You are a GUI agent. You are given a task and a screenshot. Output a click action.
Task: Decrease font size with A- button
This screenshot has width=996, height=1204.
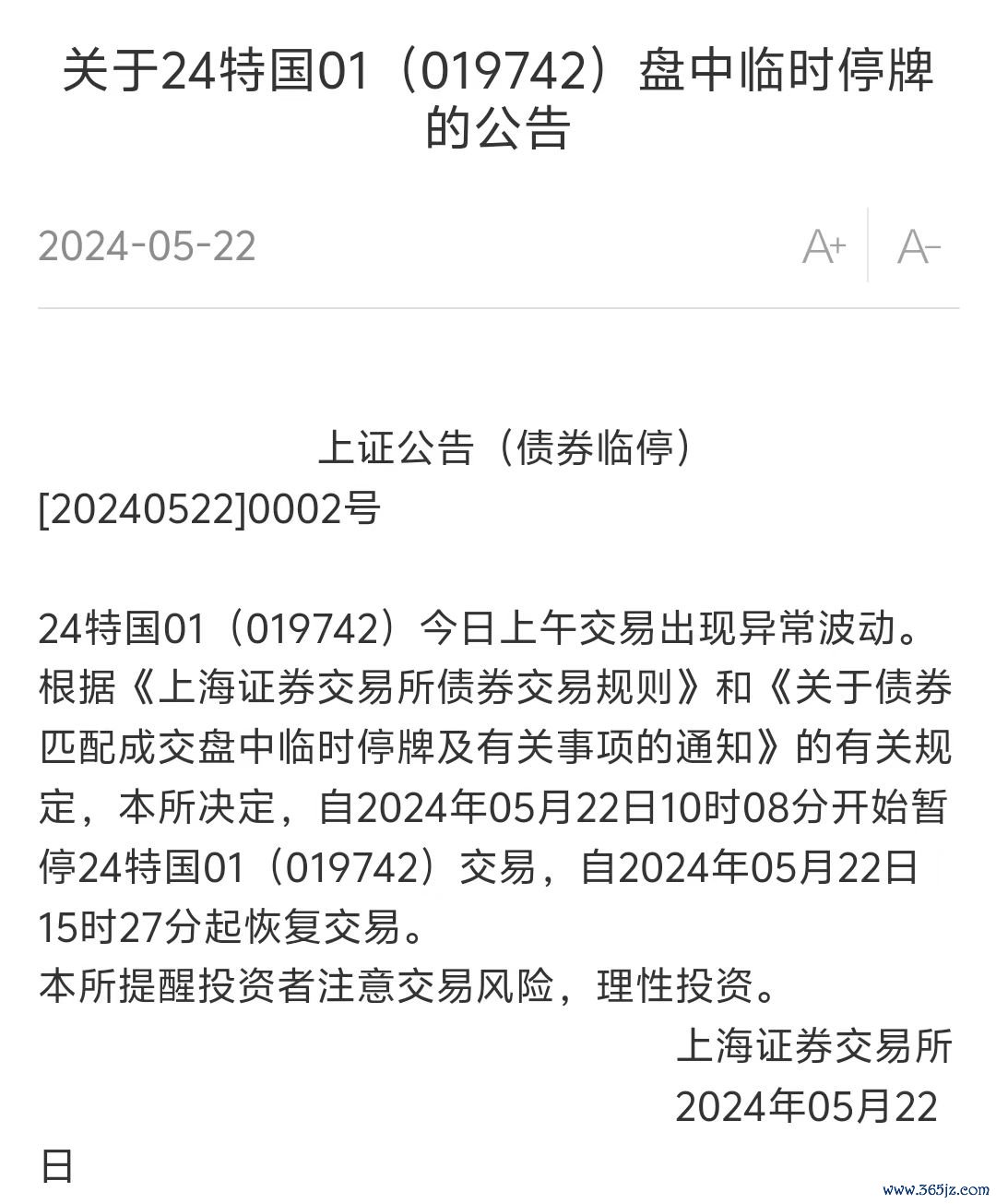click(x=918, y=246)
